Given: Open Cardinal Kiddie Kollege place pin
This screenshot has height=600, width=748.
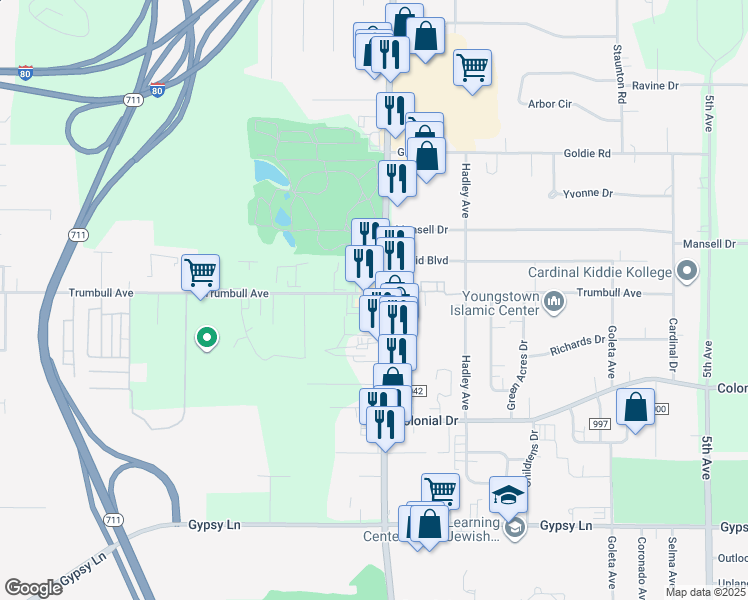Looking at the screenshot, I should point(687,271).
